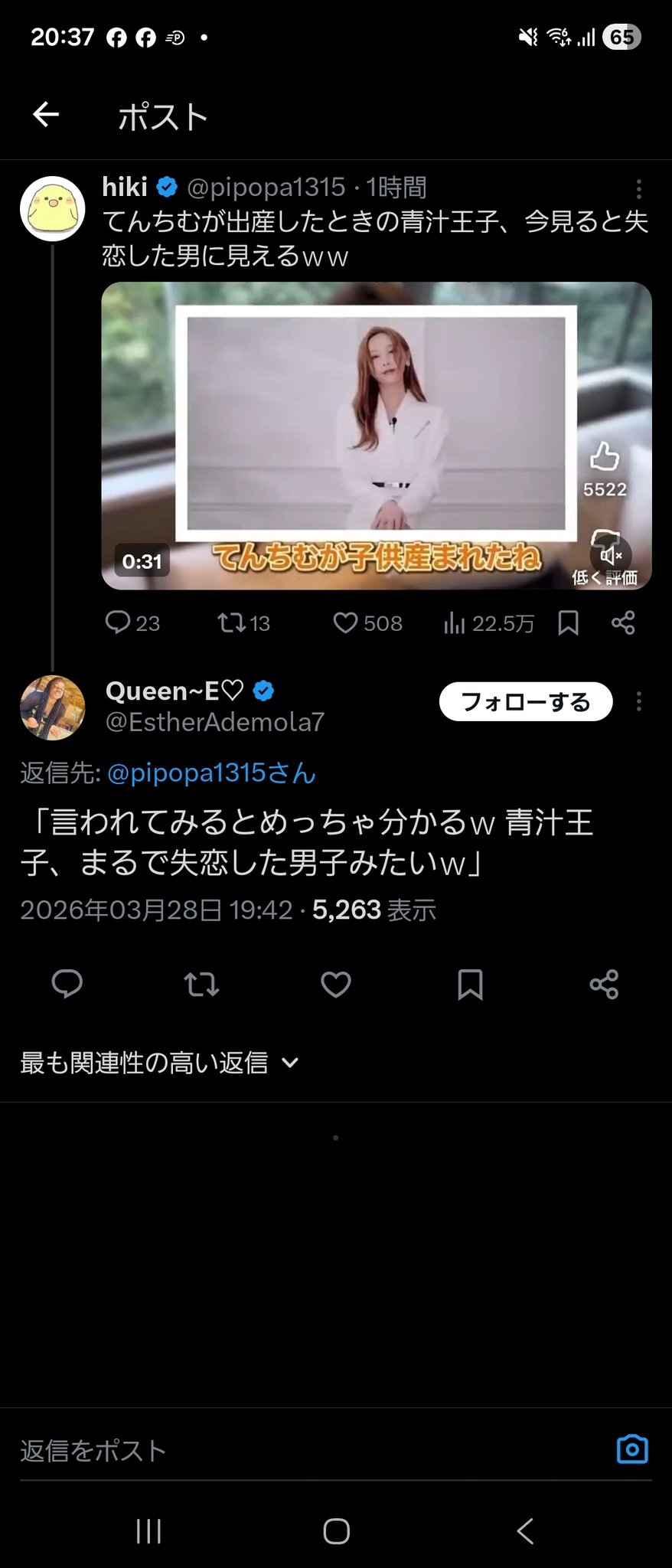
Task: Open hiki's profile picture
Action: coord(52,209)
